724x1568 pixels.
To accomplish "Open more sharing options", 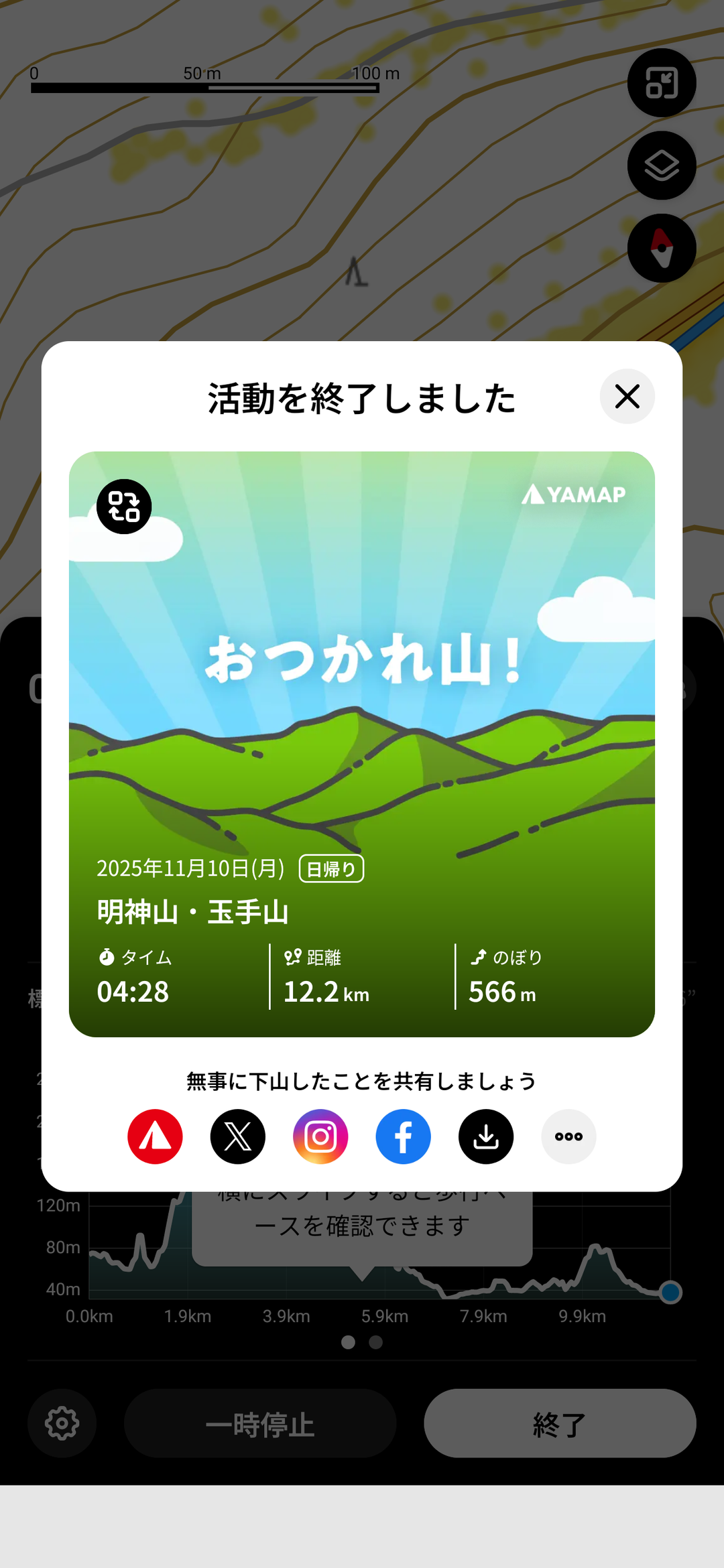I will pyautogui.click(x=568, y=1136).
